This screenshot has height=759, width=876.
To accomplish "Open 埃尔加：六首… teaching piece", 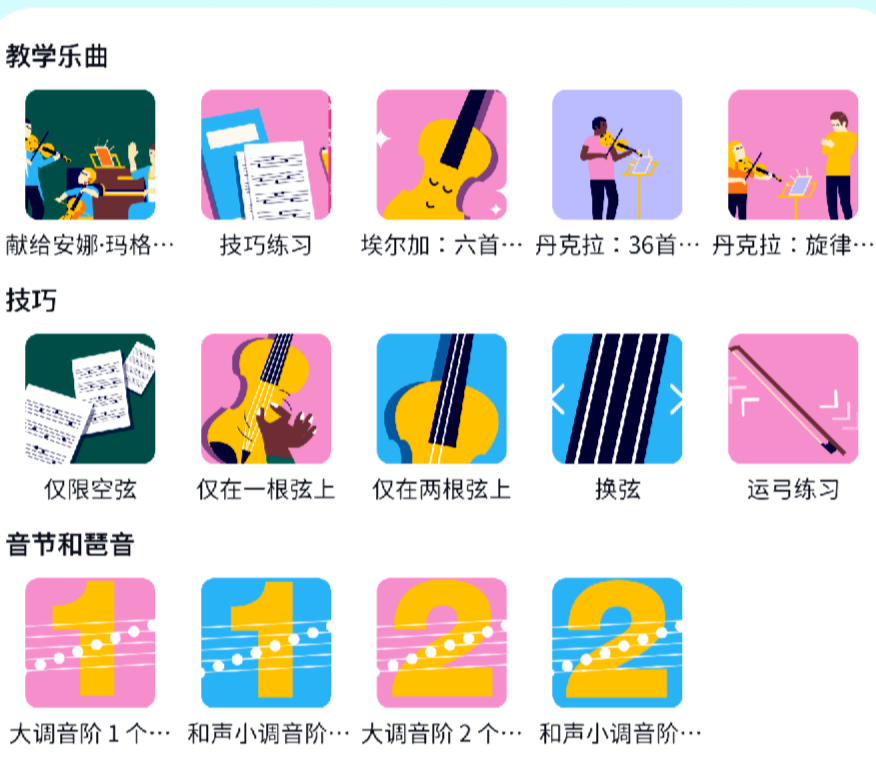I will coord(441,155).
